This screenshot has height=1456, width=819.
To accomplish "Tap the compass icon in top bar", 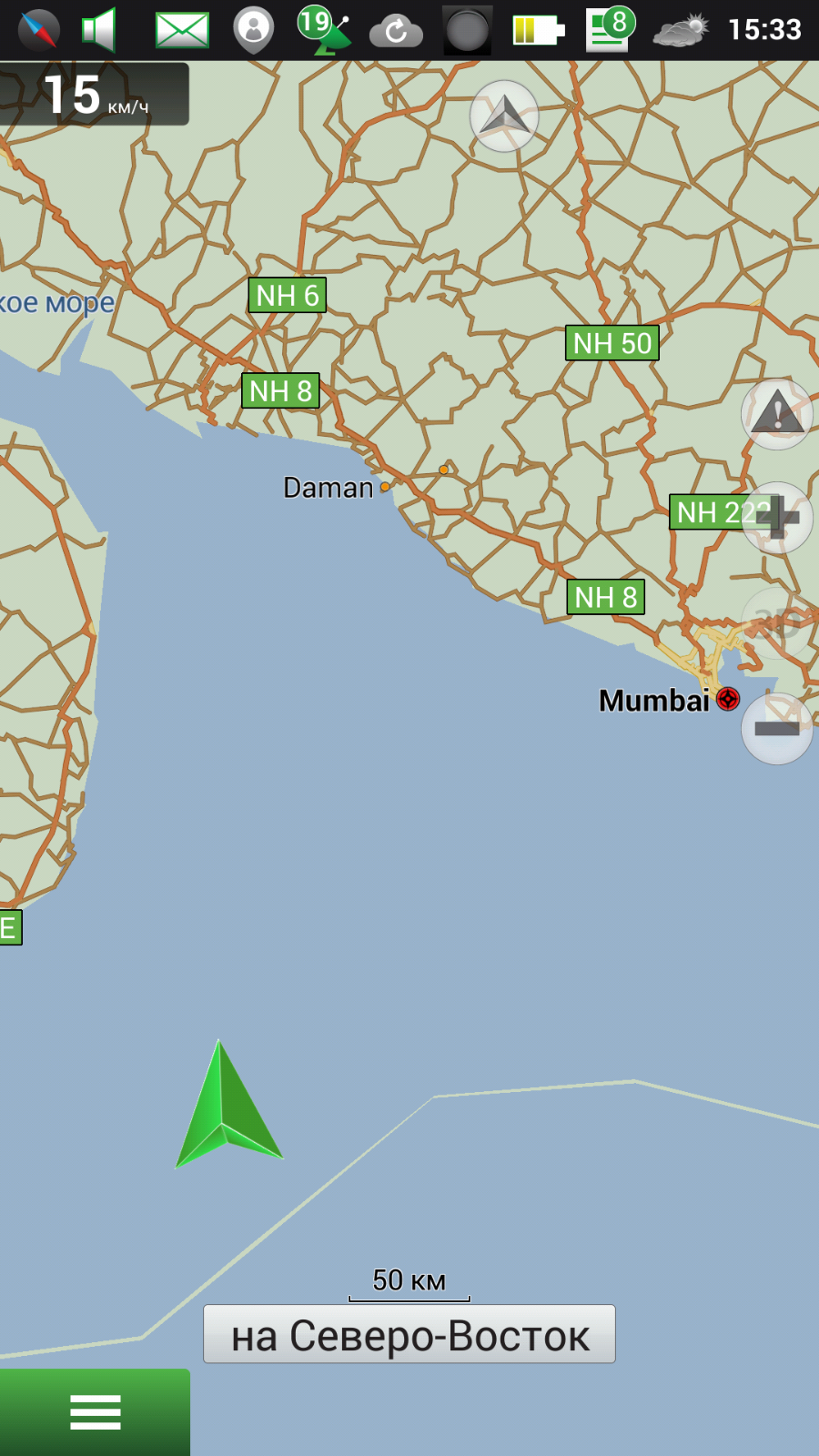I will click(x=39, y=29).
